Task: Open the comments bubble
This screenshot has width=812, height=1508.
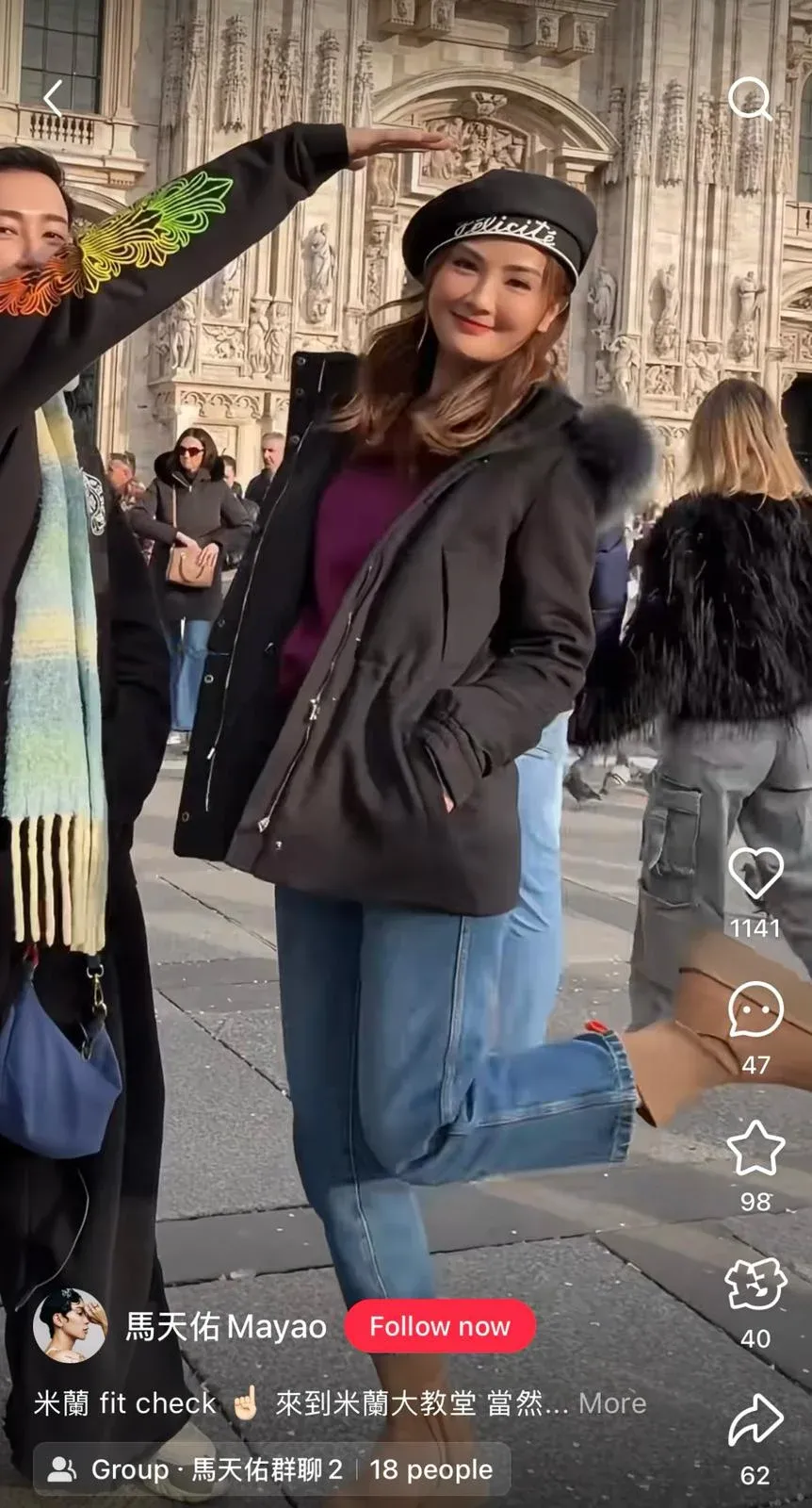Action: click(755, 1010)
